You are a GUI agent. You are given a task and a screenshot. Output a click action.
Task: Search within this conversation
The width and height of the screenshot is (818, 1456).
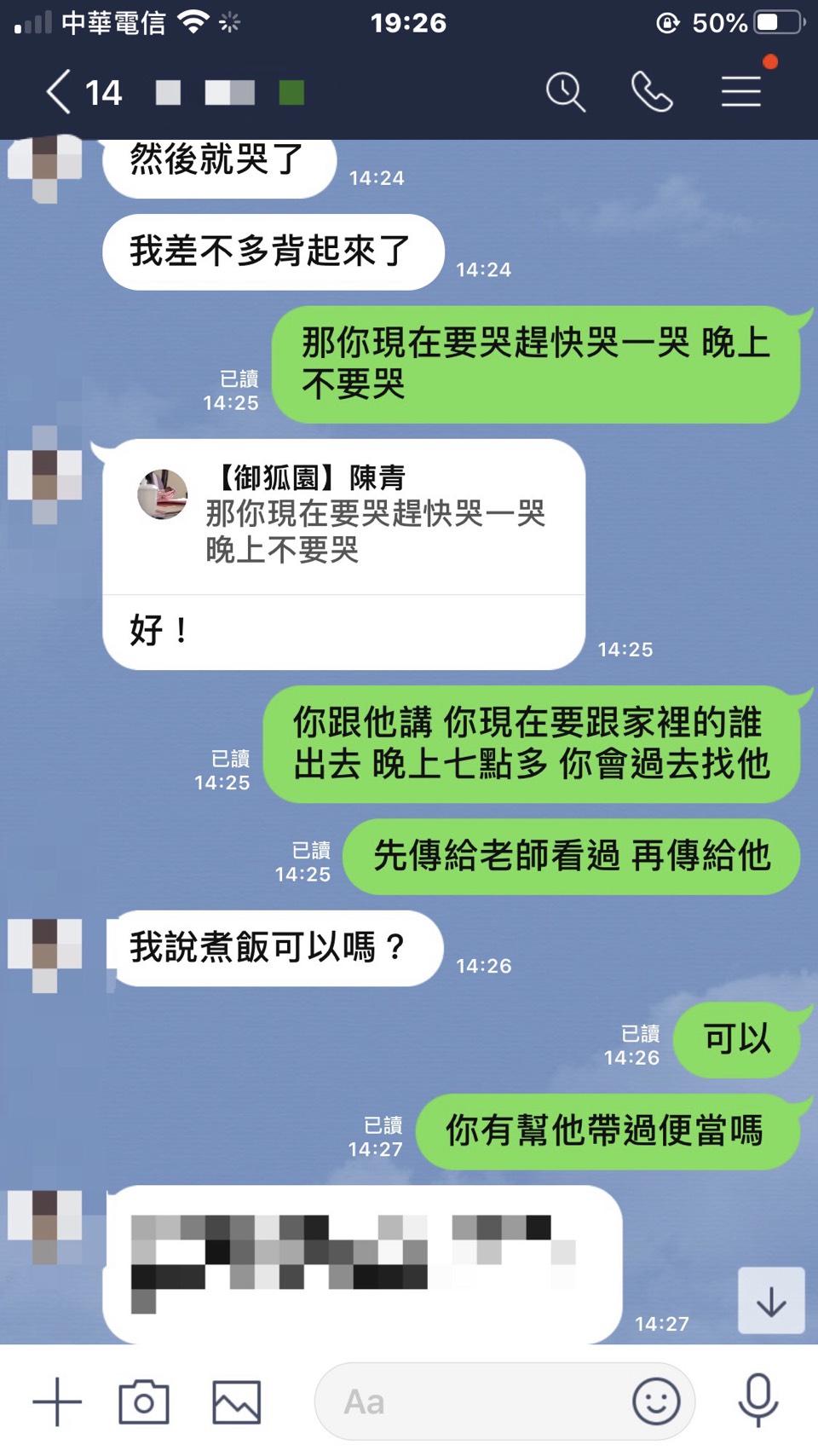565,92
